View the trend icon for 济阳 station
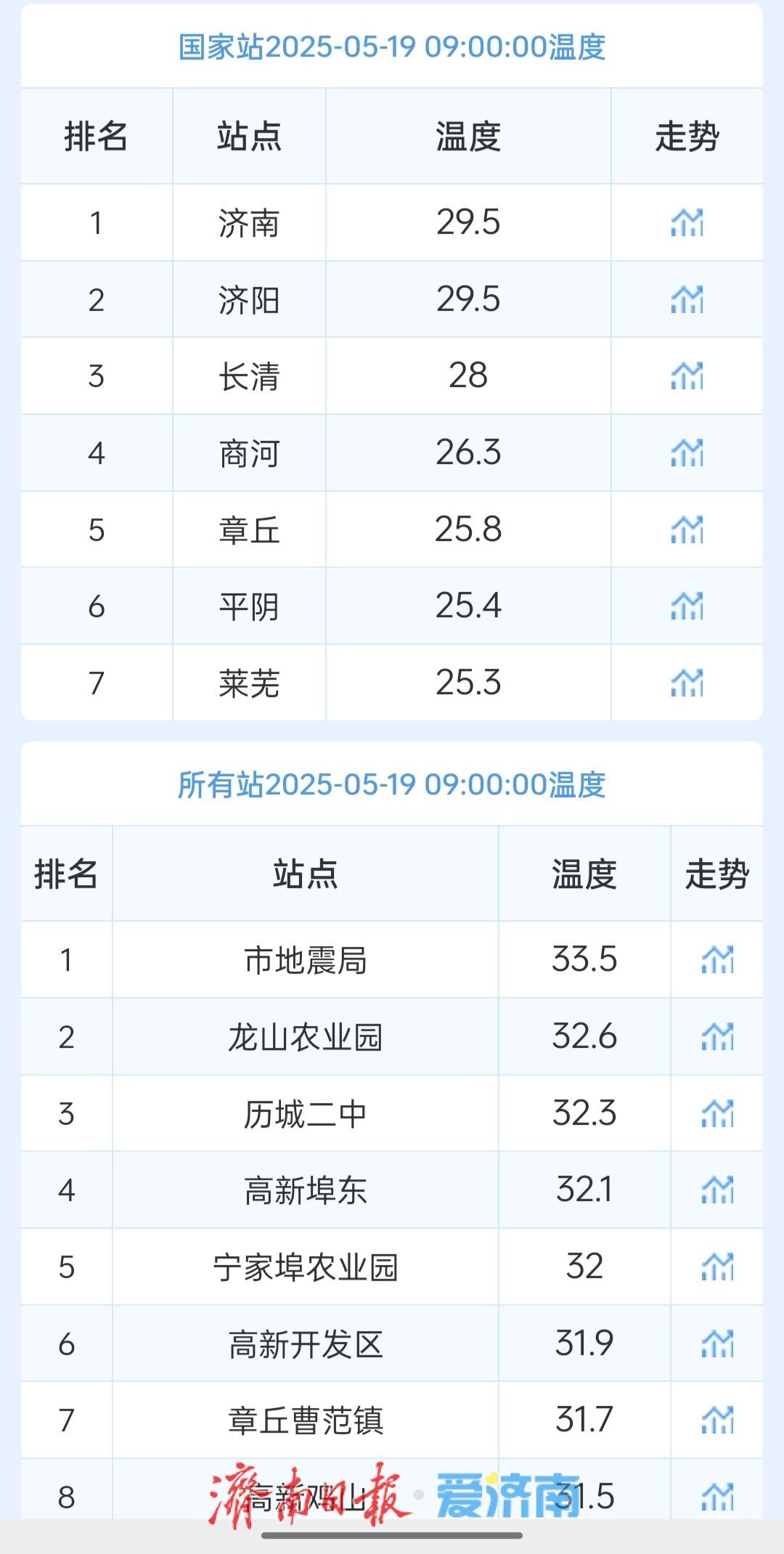The image size is (784, 1554). (x=687, y=299)
